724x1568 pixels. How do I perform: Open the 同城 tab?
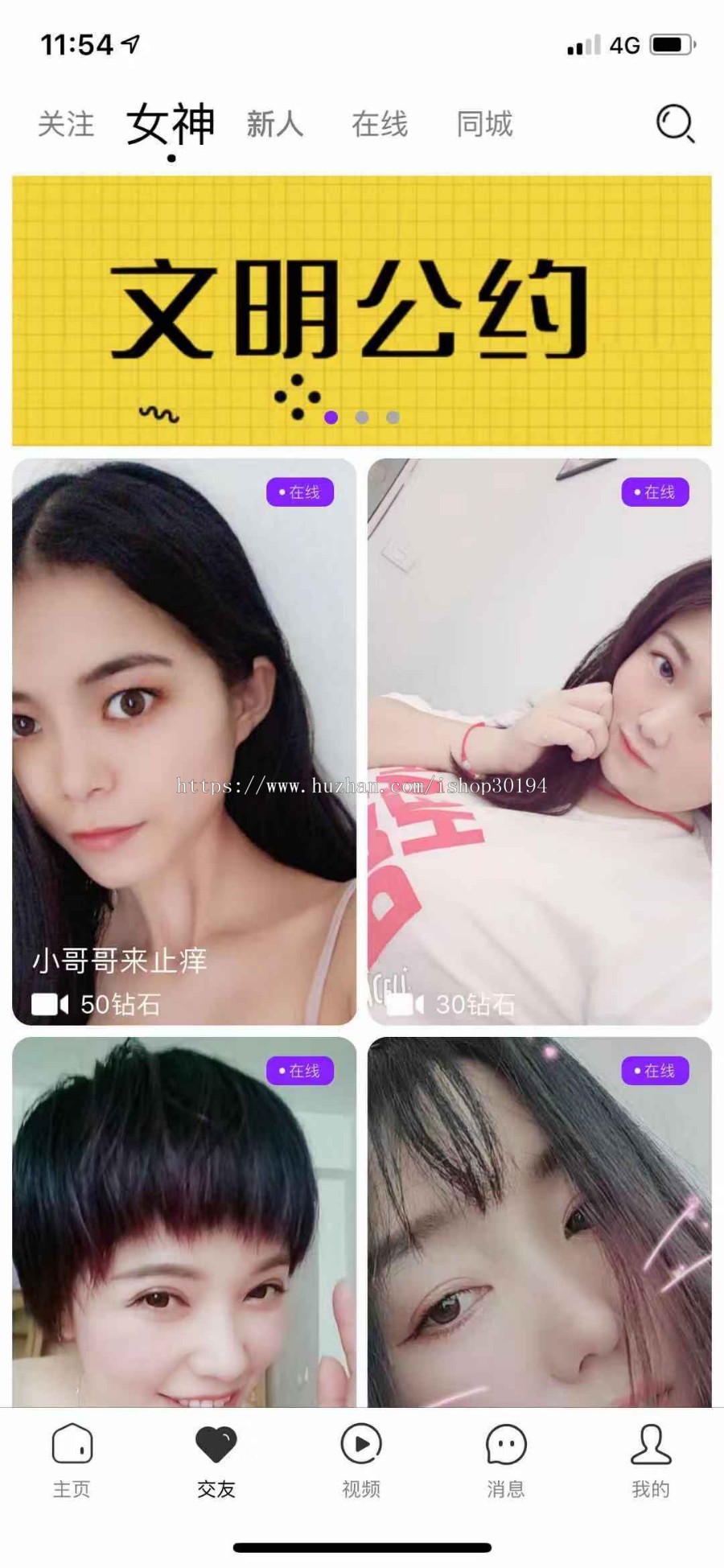click(483, 122)
